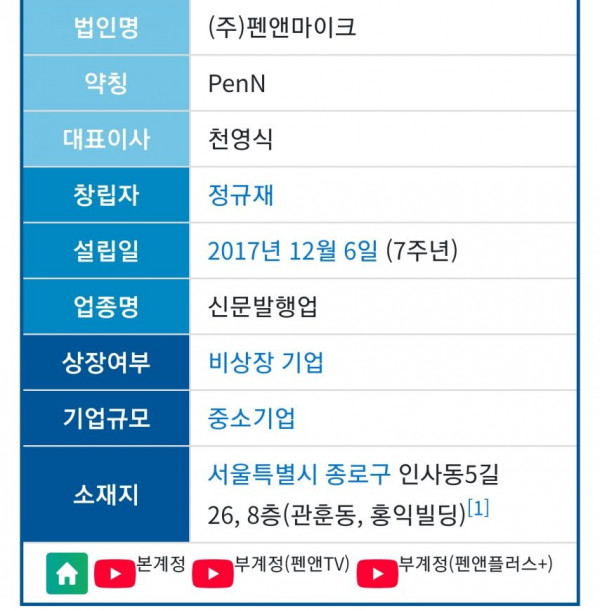This screenshot has width=600, height=611.
Task: Open the 부계정(펜앤플러스+) YouTube channel
Action: [377, 574]
